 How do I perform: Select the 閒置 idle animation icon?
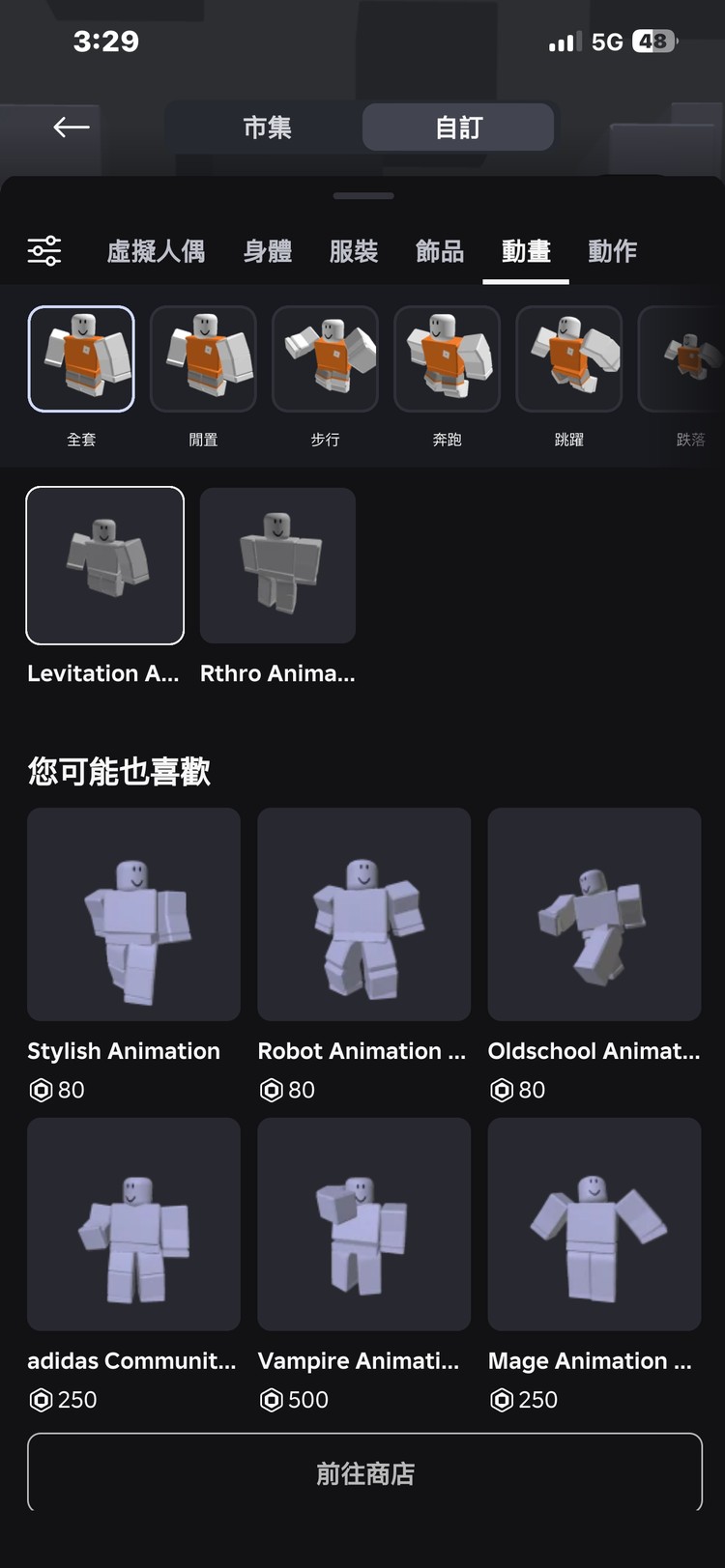[x=203, y=358]
